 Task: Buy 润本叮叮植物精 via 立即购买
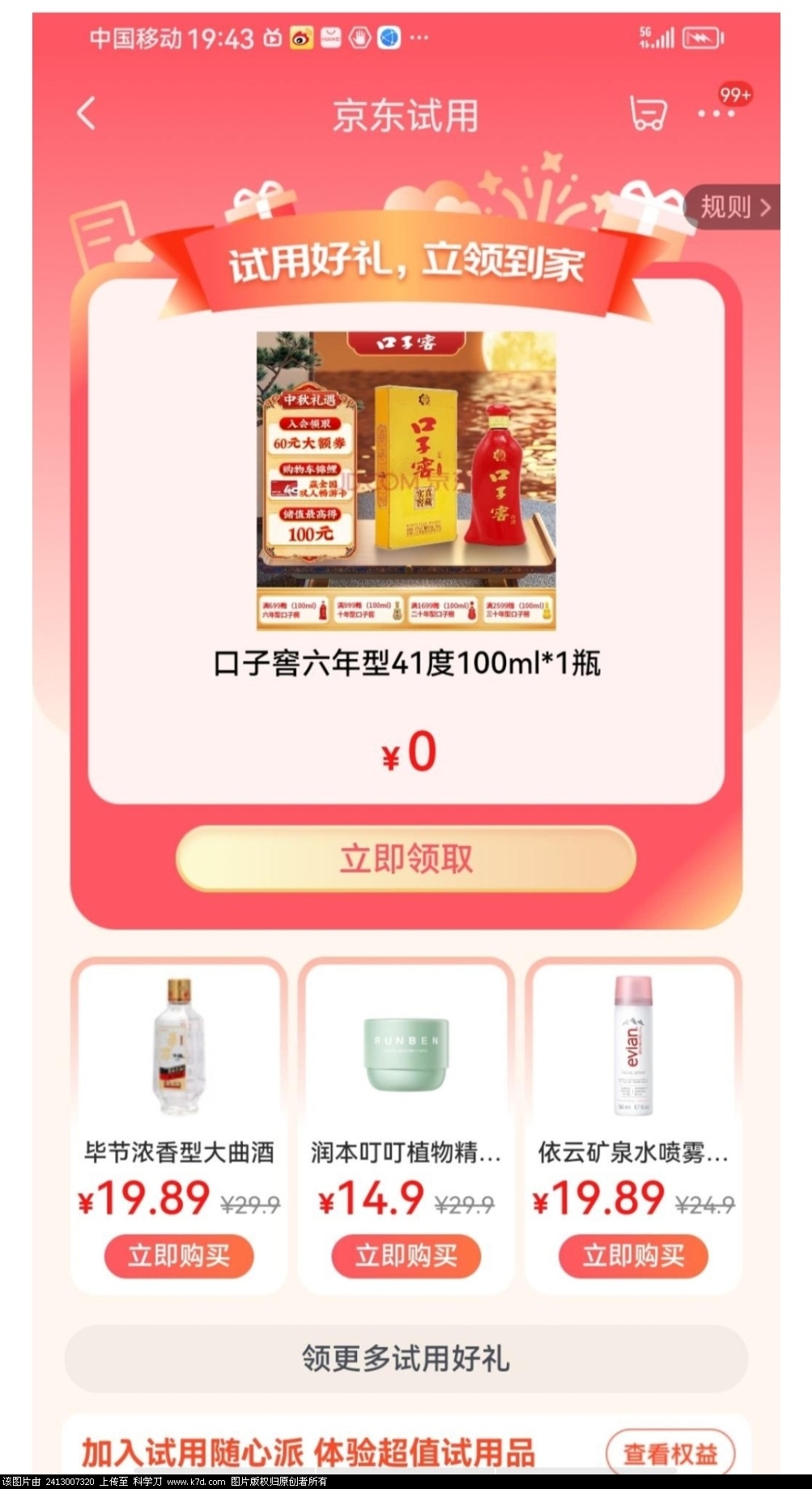(406, 1256)
